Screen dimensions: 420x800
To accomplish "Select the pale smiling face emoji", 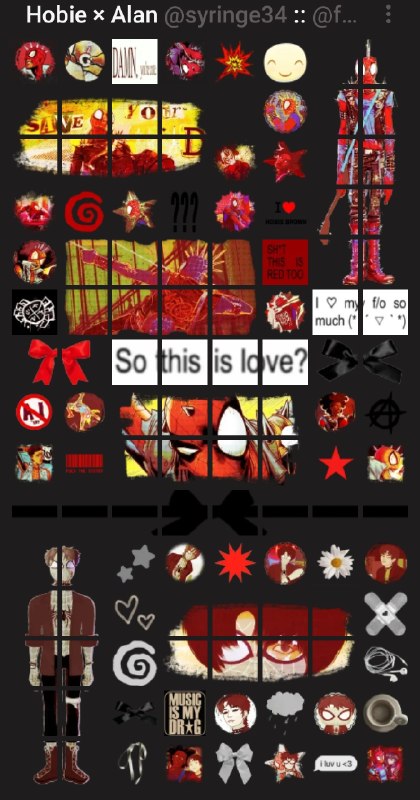I will point(285,62).
